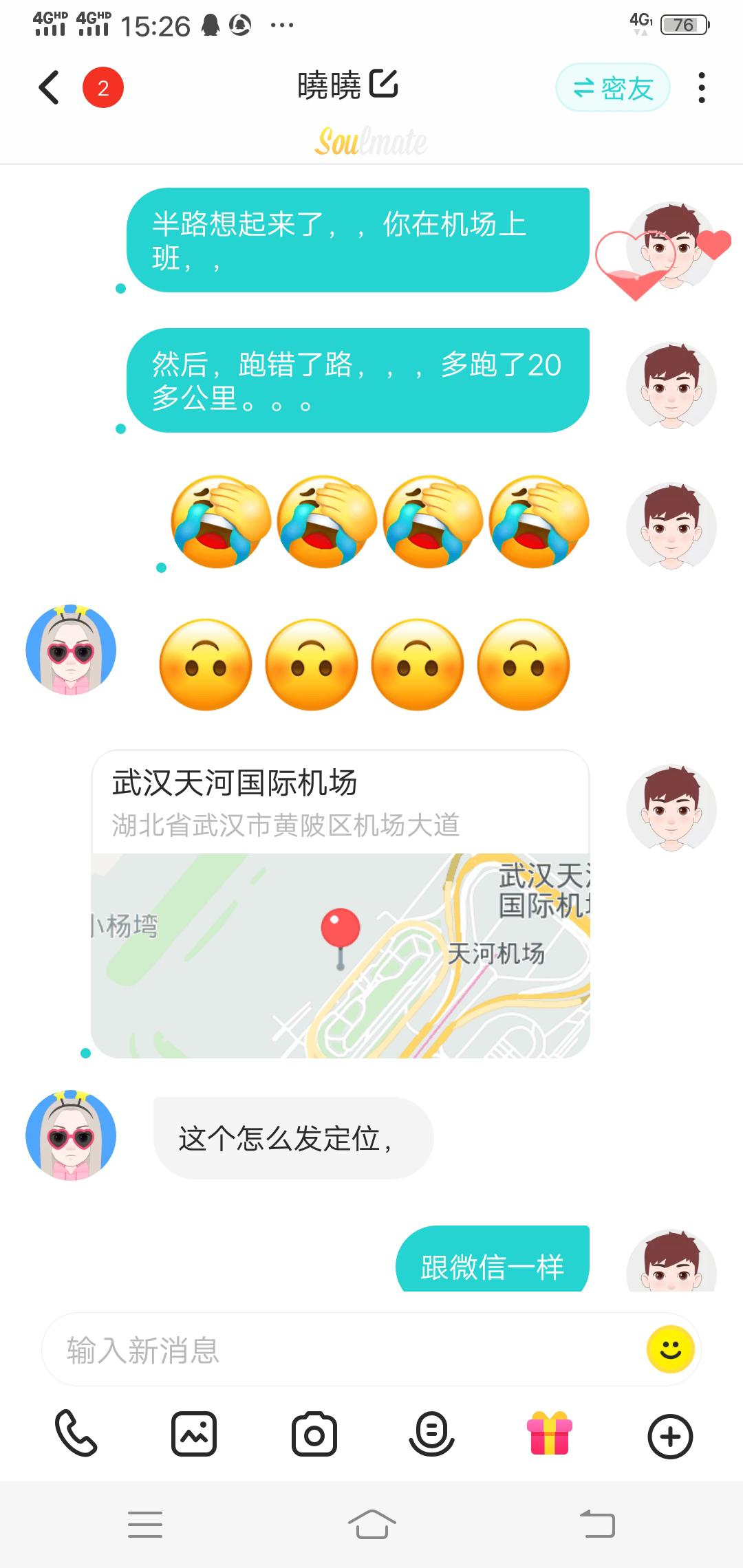Edit the contact's remark name
Screen dimensions: 743x1568
384,84
